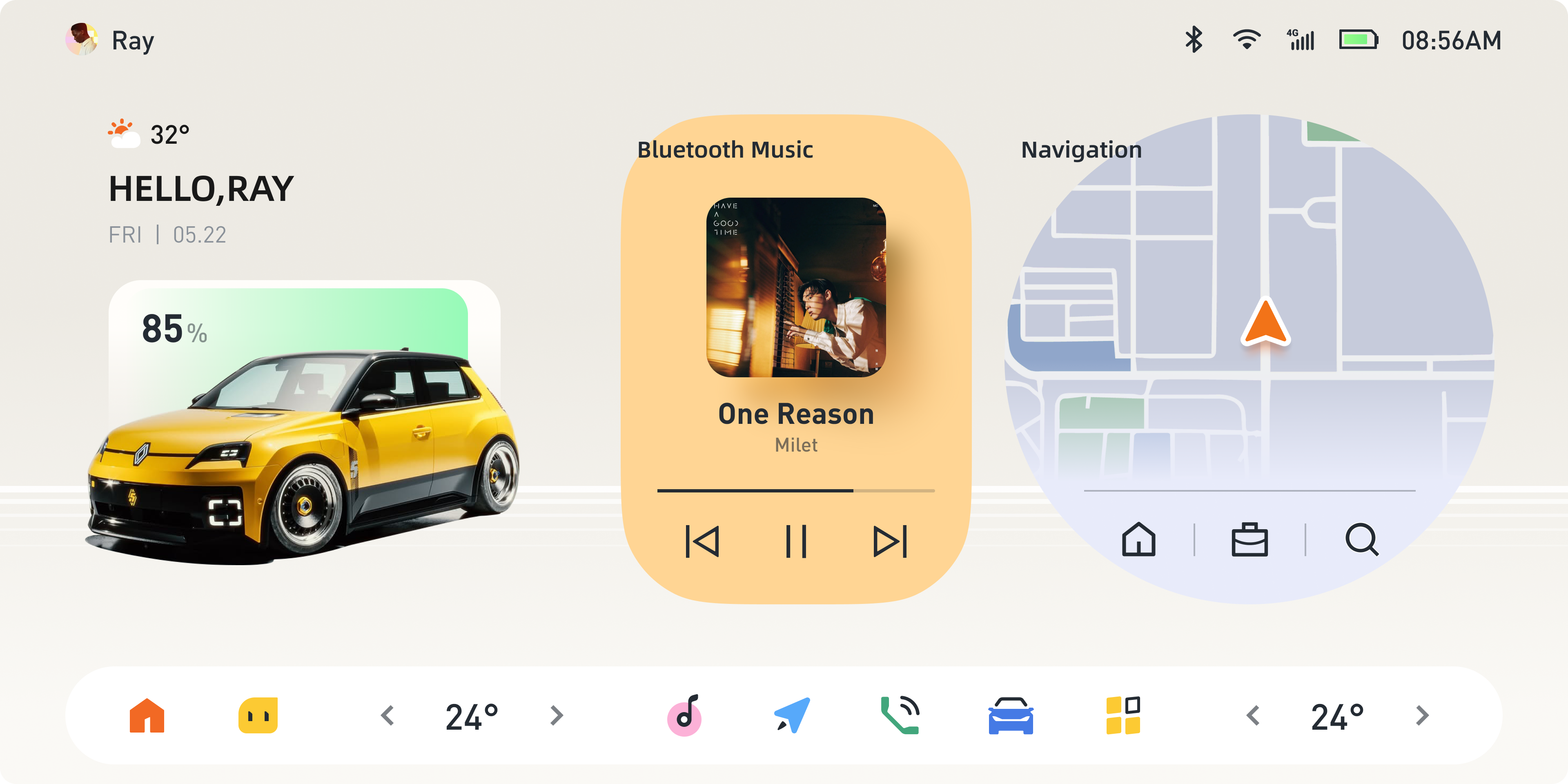Raise the left climate temperature
Image resolution: width=1568 pixels, height=784 pixels.
point(556,715)
